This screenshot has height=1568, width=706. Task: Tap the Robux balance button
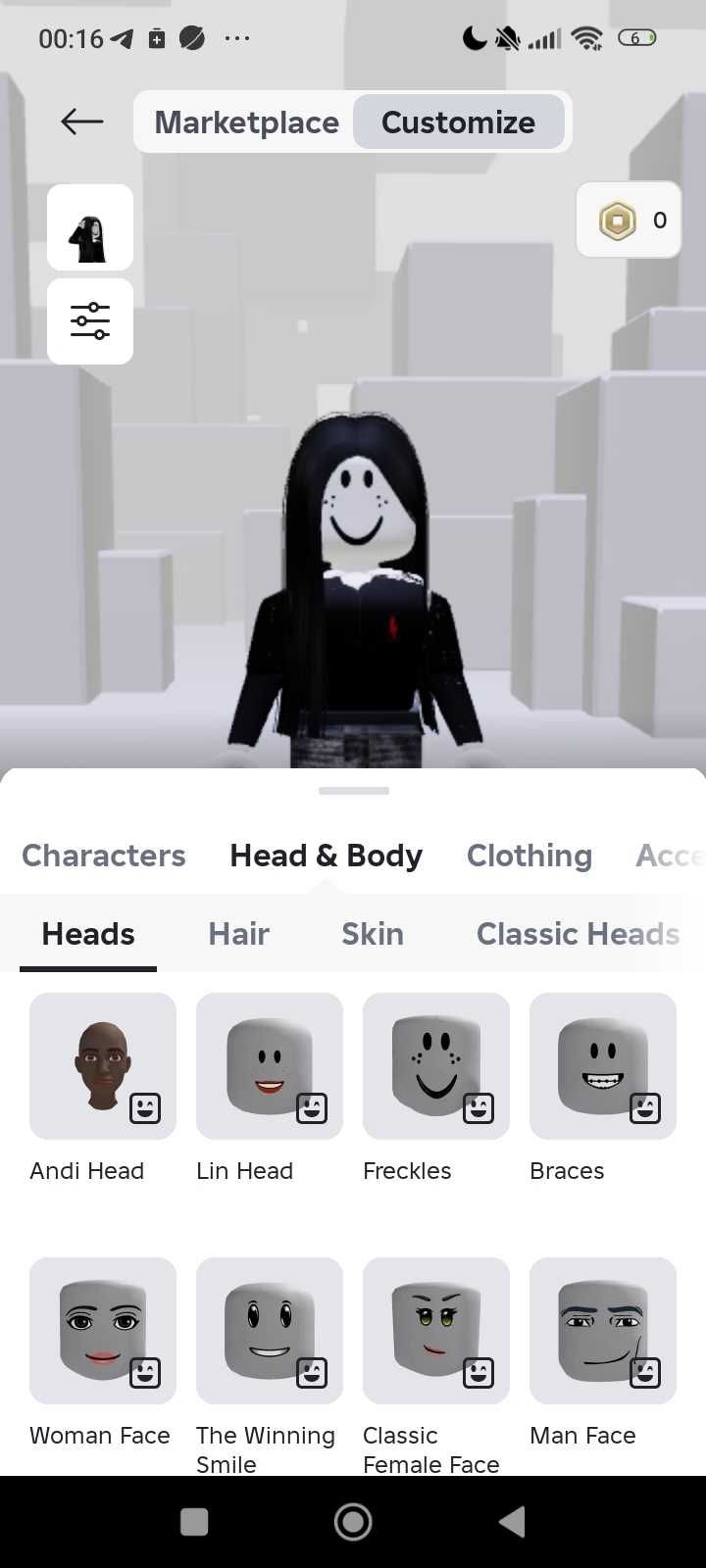(629, 220)
